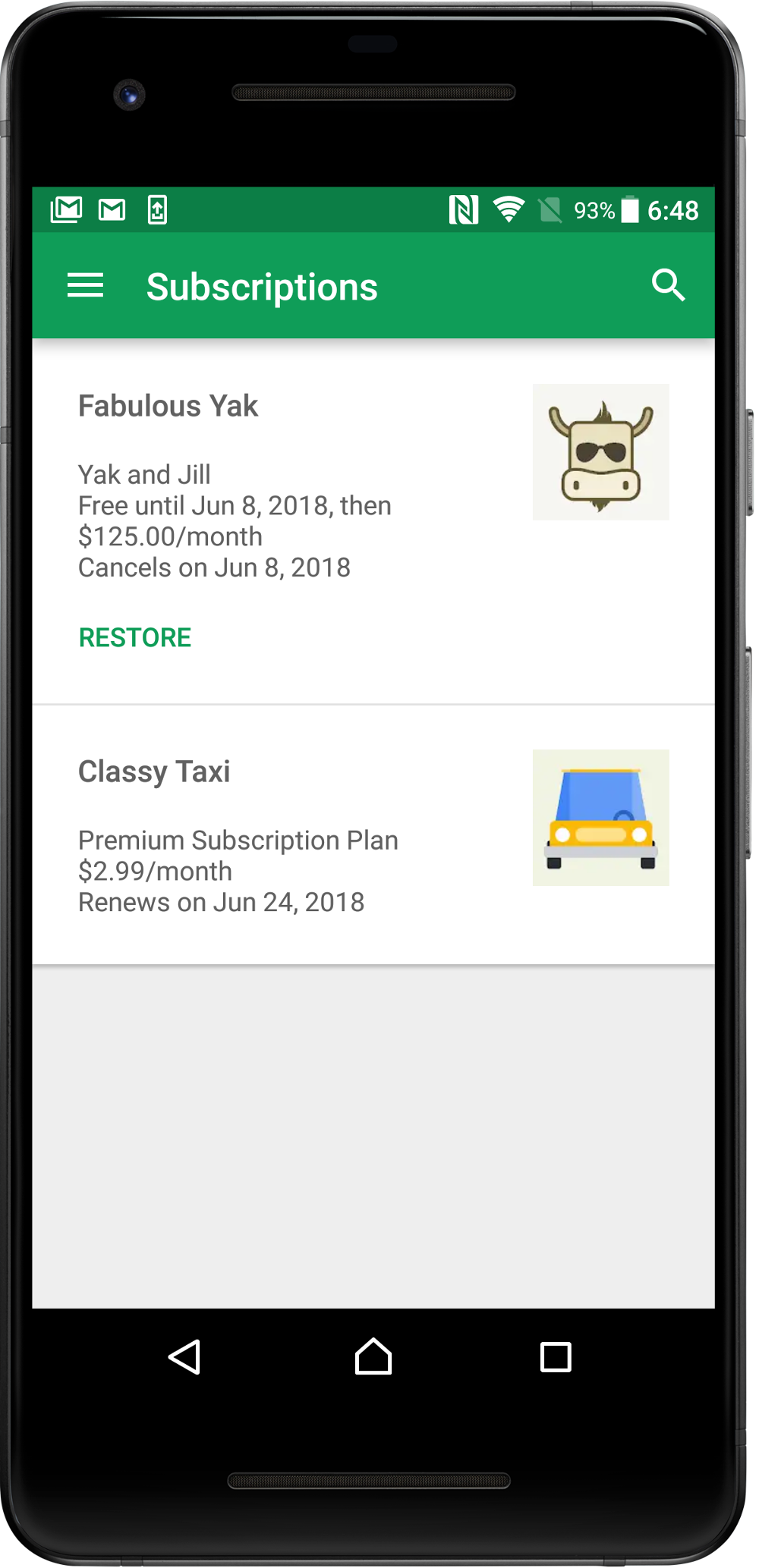The width and height of the screenshot is (759, 1568).
Task: Go back with the system back button
Action: (184, 1356)
